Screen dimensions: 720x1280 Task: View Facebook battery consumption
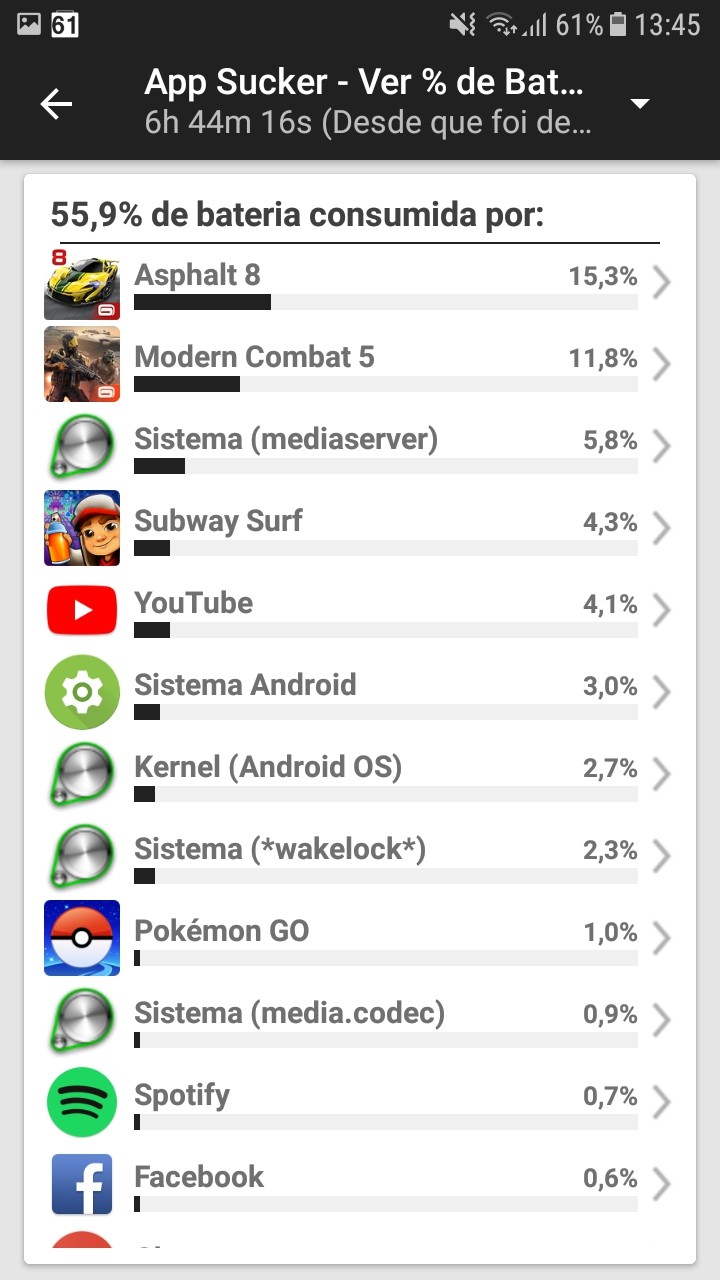point(360,1186)
